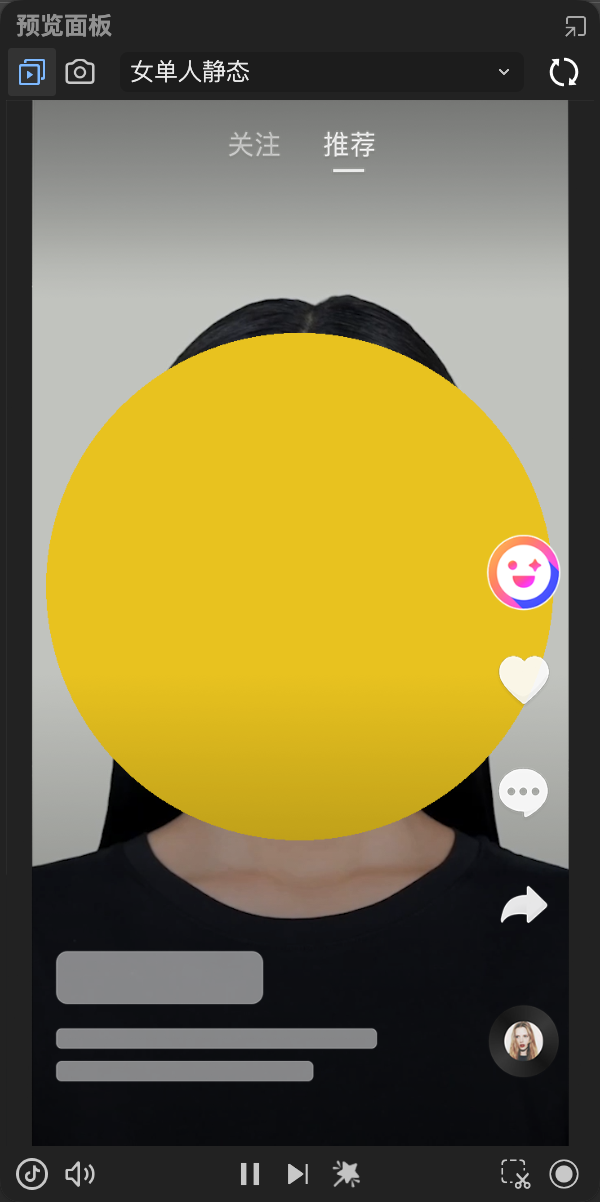Viewport: 600px width, 1202px height.
Task: Pause the preview playback
Action: (x=250, y=1173)
